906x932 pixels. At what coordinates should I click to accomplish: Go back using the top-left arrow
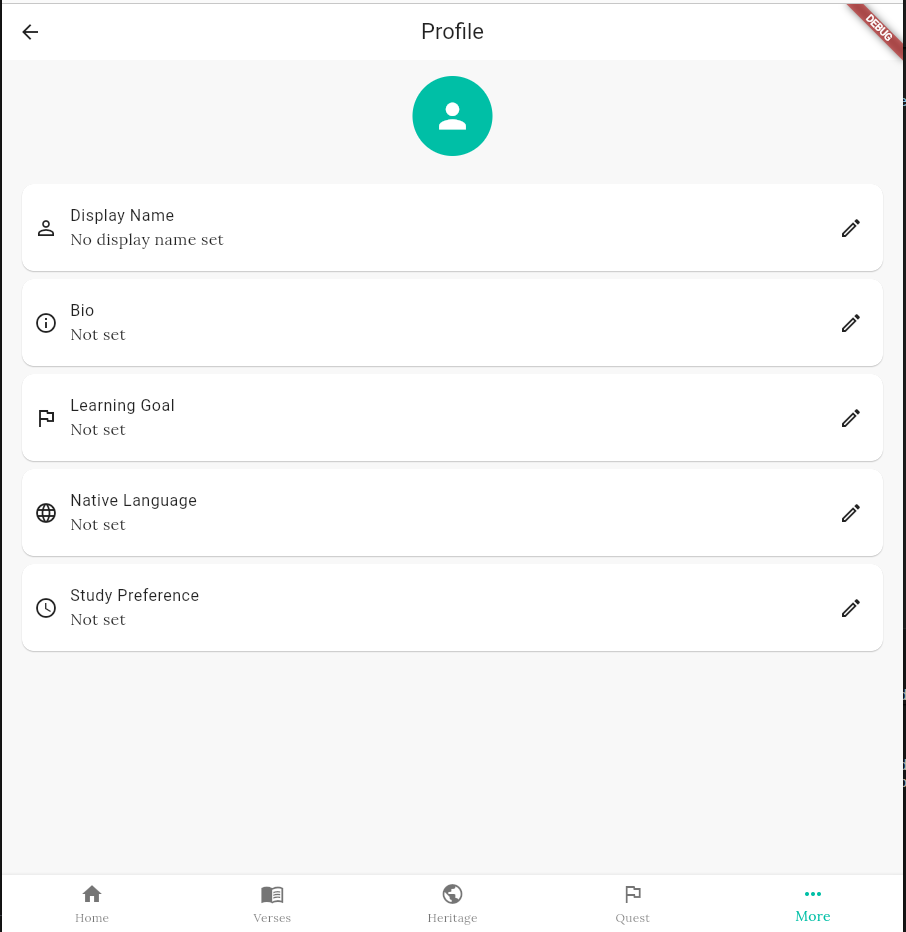[x=30, y=32]
